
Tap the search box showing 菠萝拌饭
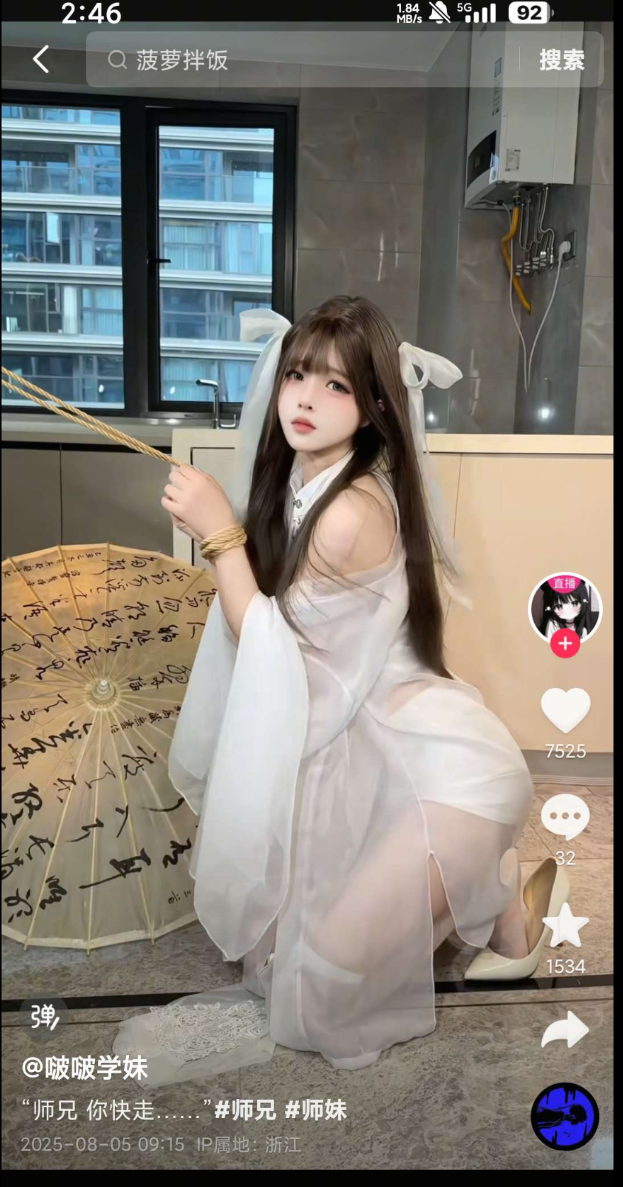(x=300, y=60)
